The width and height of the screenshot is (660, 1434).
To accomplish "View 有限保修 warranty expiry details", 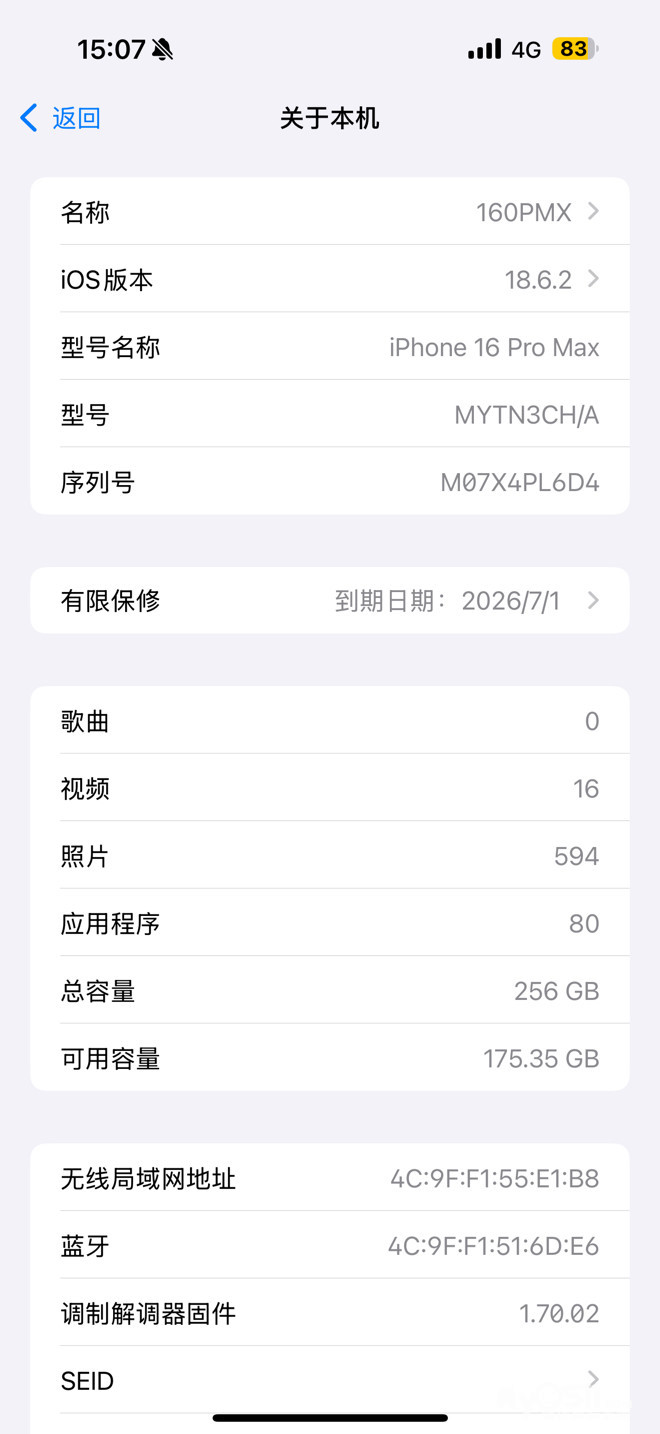I will (330, 600).
